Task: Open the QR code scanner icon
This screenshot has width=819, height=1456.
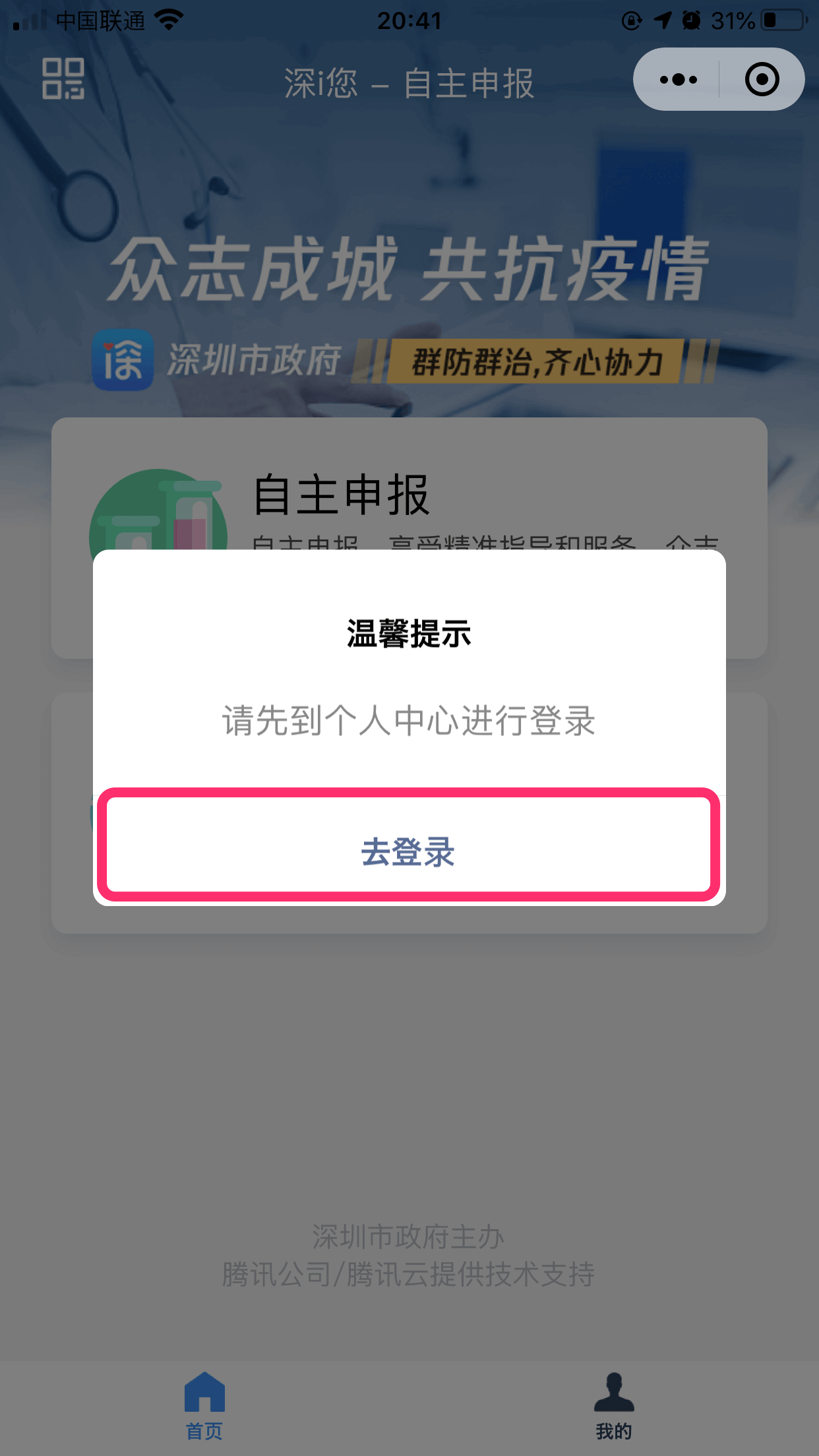Action: tap(63, 79)
